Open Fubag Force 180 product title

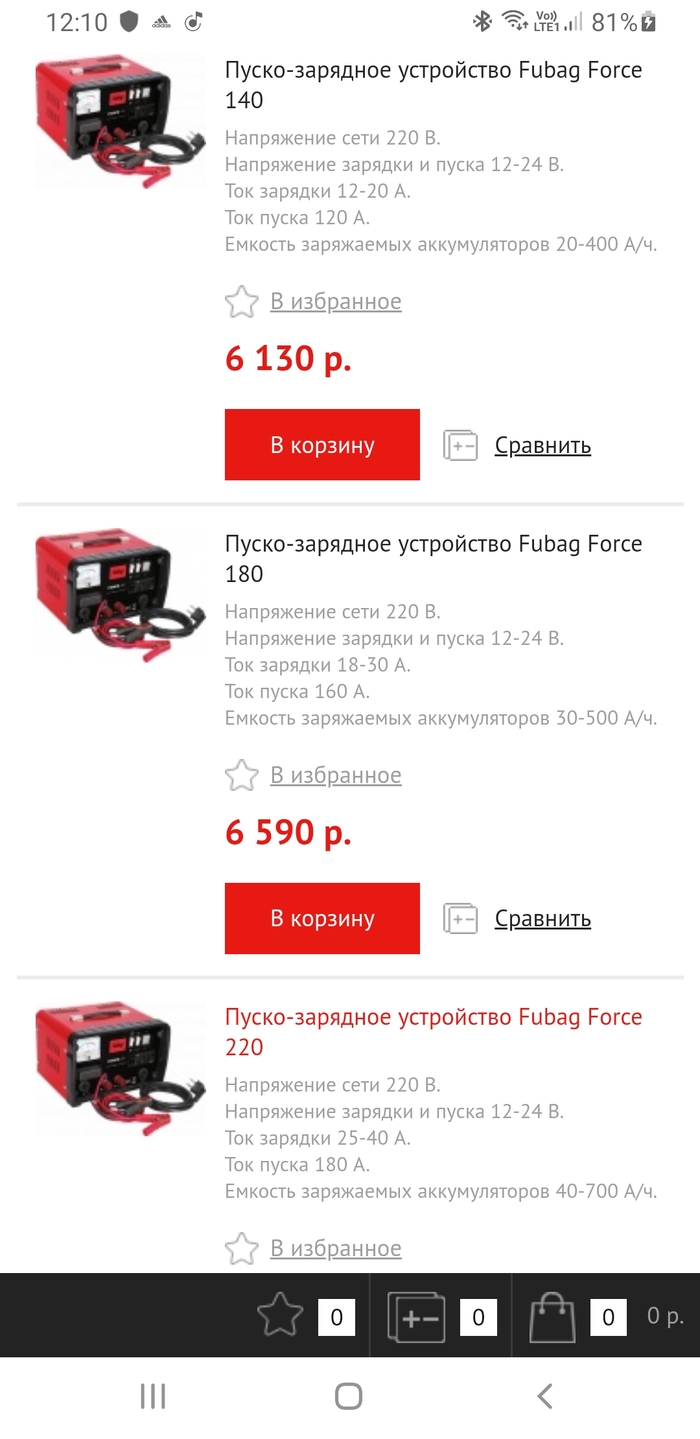click(x=432, y=558)
